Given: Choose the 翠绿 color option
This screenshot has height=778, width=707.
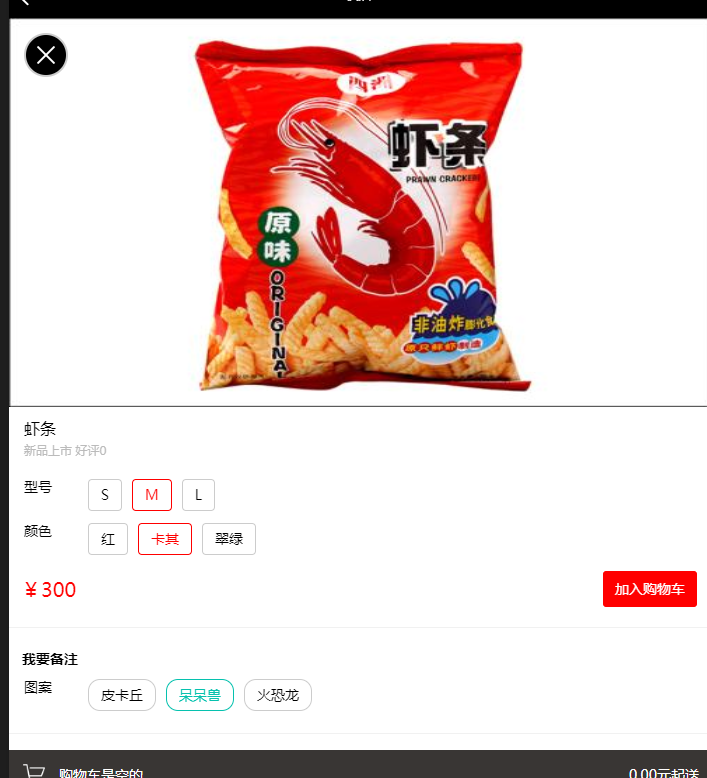Looking at the screenshot, I should click(x=229, y=539).
